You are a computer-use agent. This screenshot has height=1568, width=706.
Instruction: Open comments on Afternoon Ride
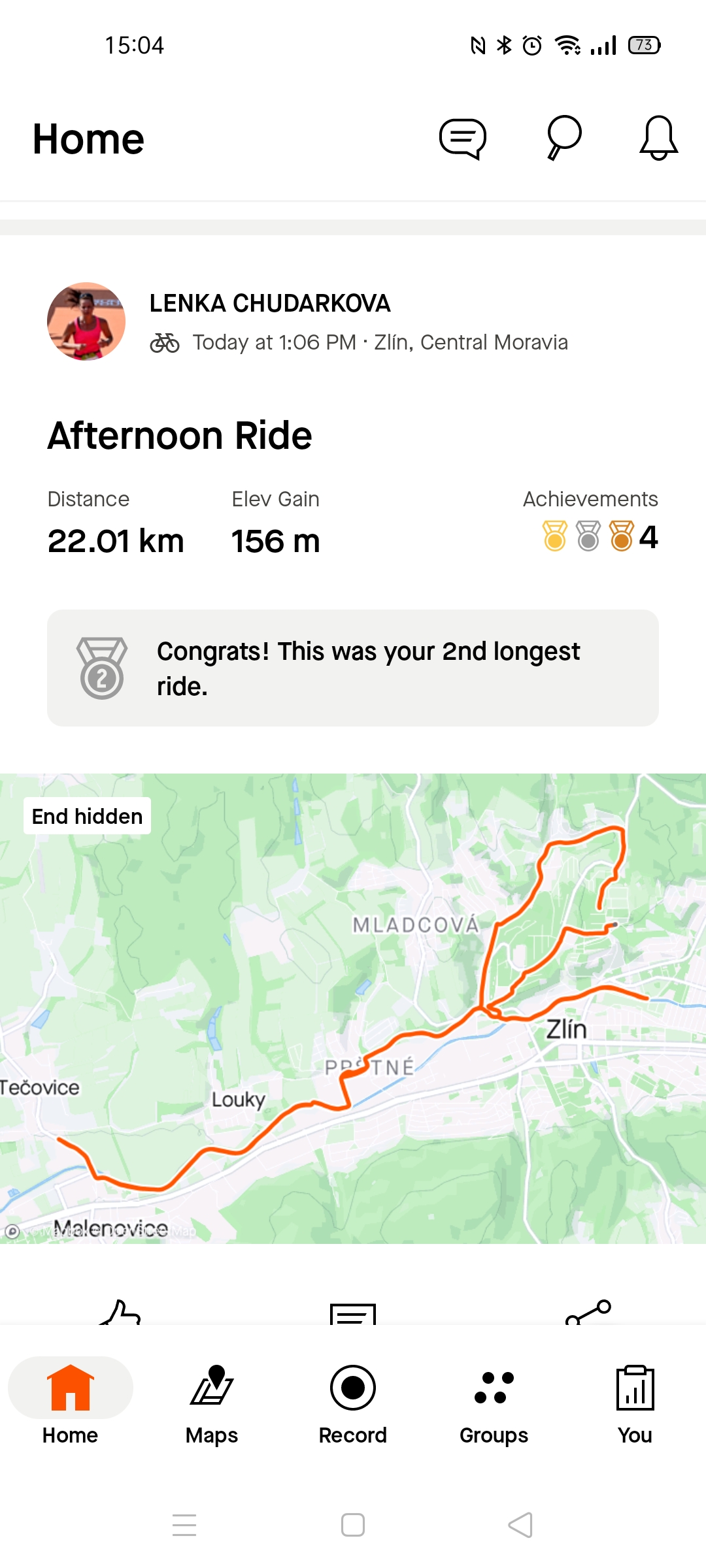pyautogui.click(x=353, y=1313)
